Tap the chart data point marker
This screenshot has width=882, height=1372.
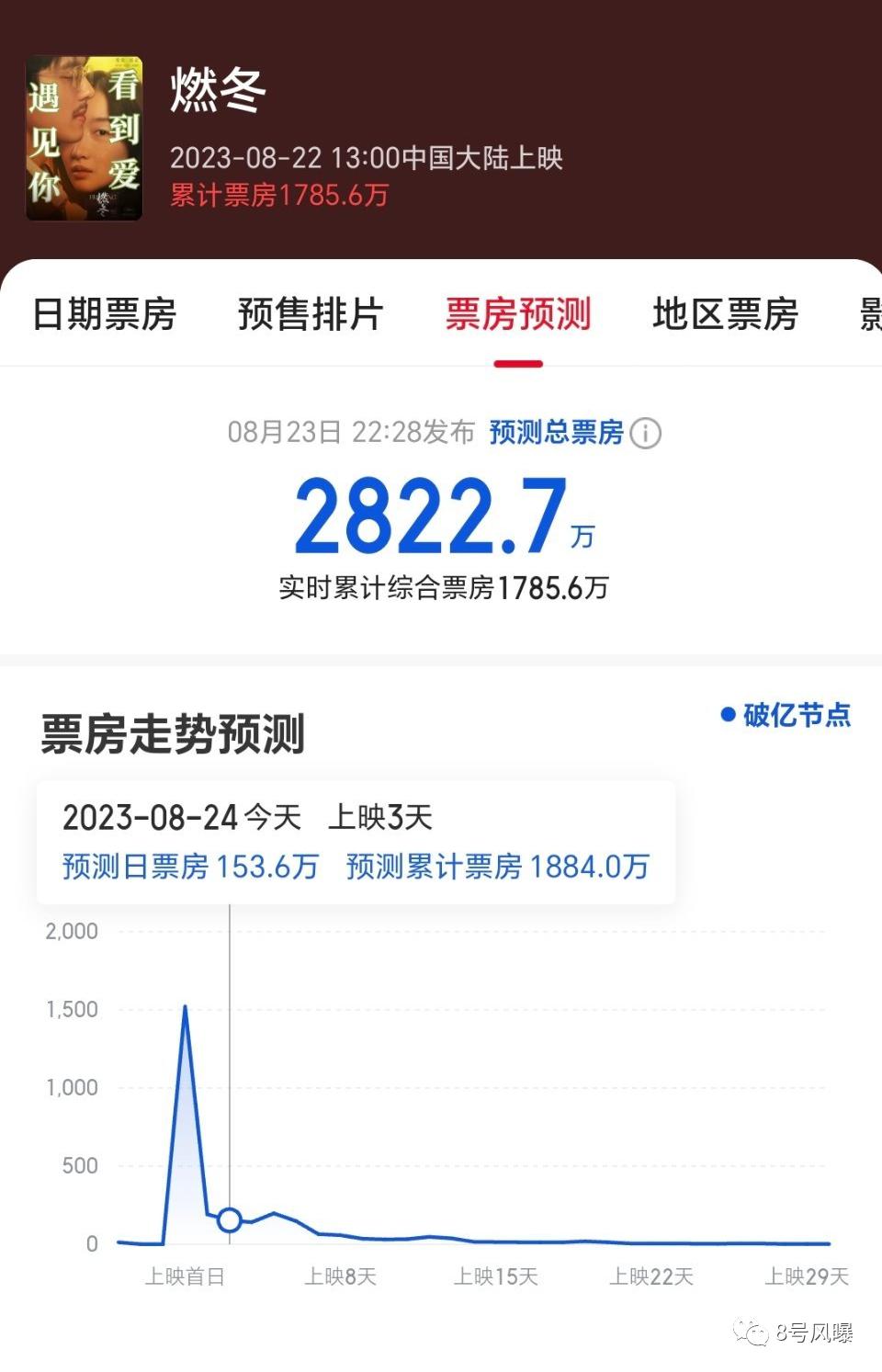tap(230, 1219)
